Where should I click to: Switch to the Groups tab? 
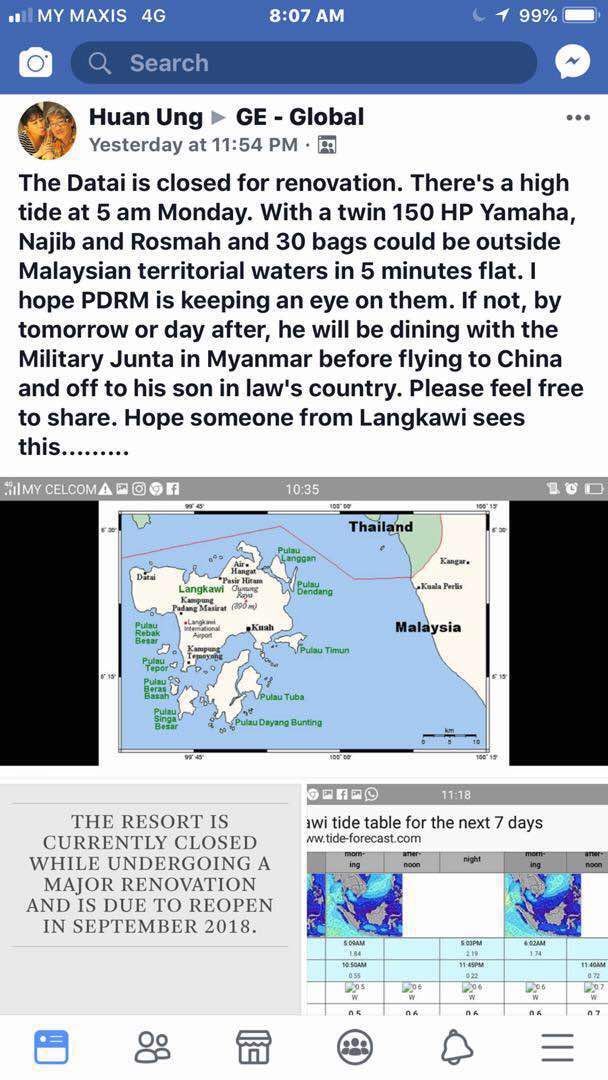point(355,1047)
